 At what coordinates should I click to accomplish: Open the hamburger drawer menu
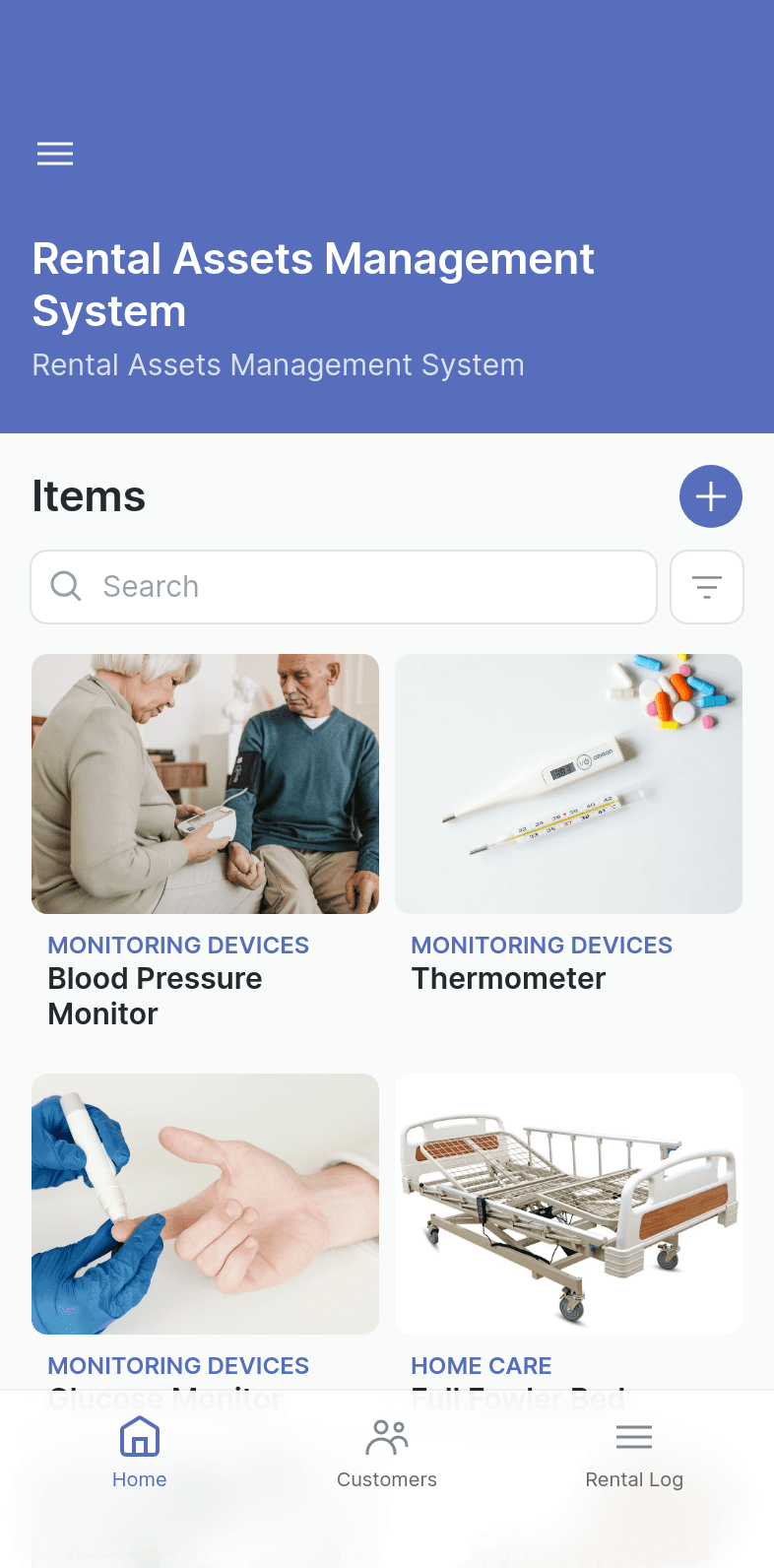tap(55, 154)
